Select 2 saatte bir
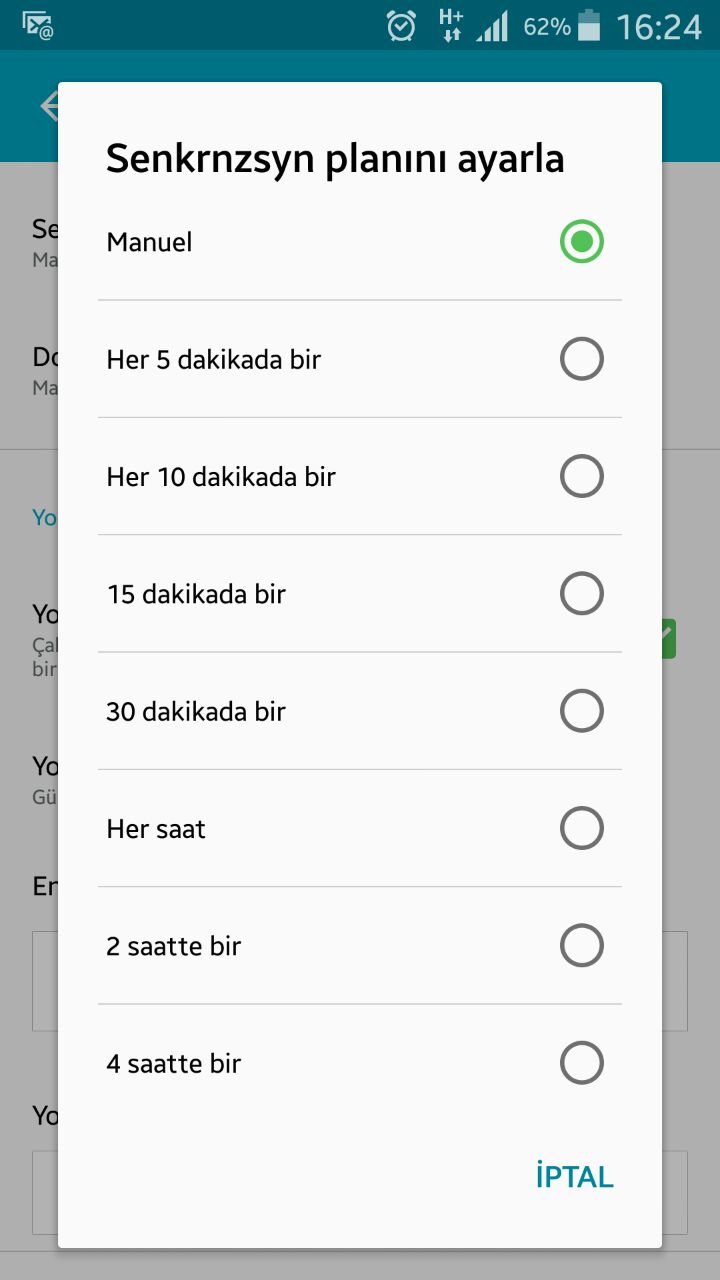Screen dimensions: 720x1280 click(x=360, y=946)
